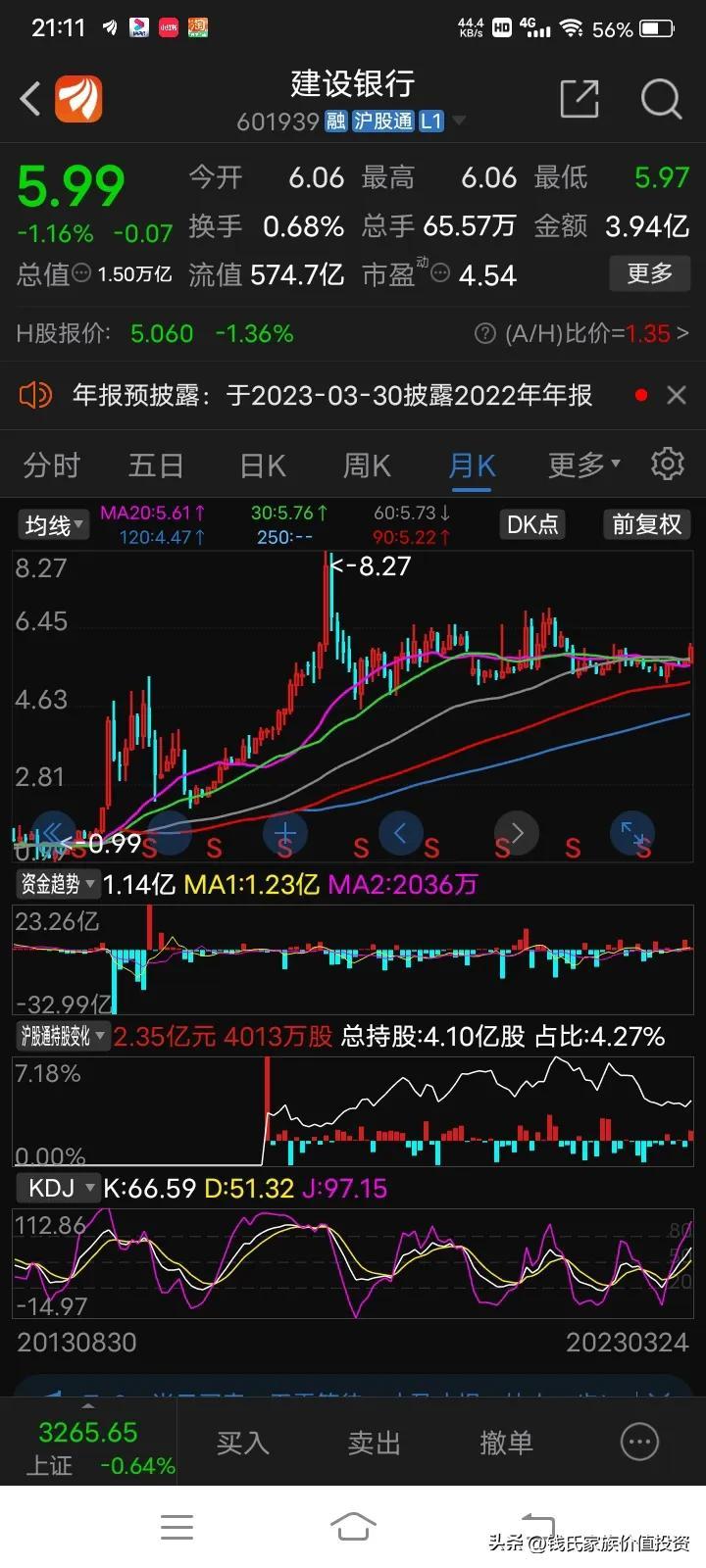Tap 买入 to buy the stock
The width and height of the screenshot is (706, 1568).
(x=242, y=1443)
